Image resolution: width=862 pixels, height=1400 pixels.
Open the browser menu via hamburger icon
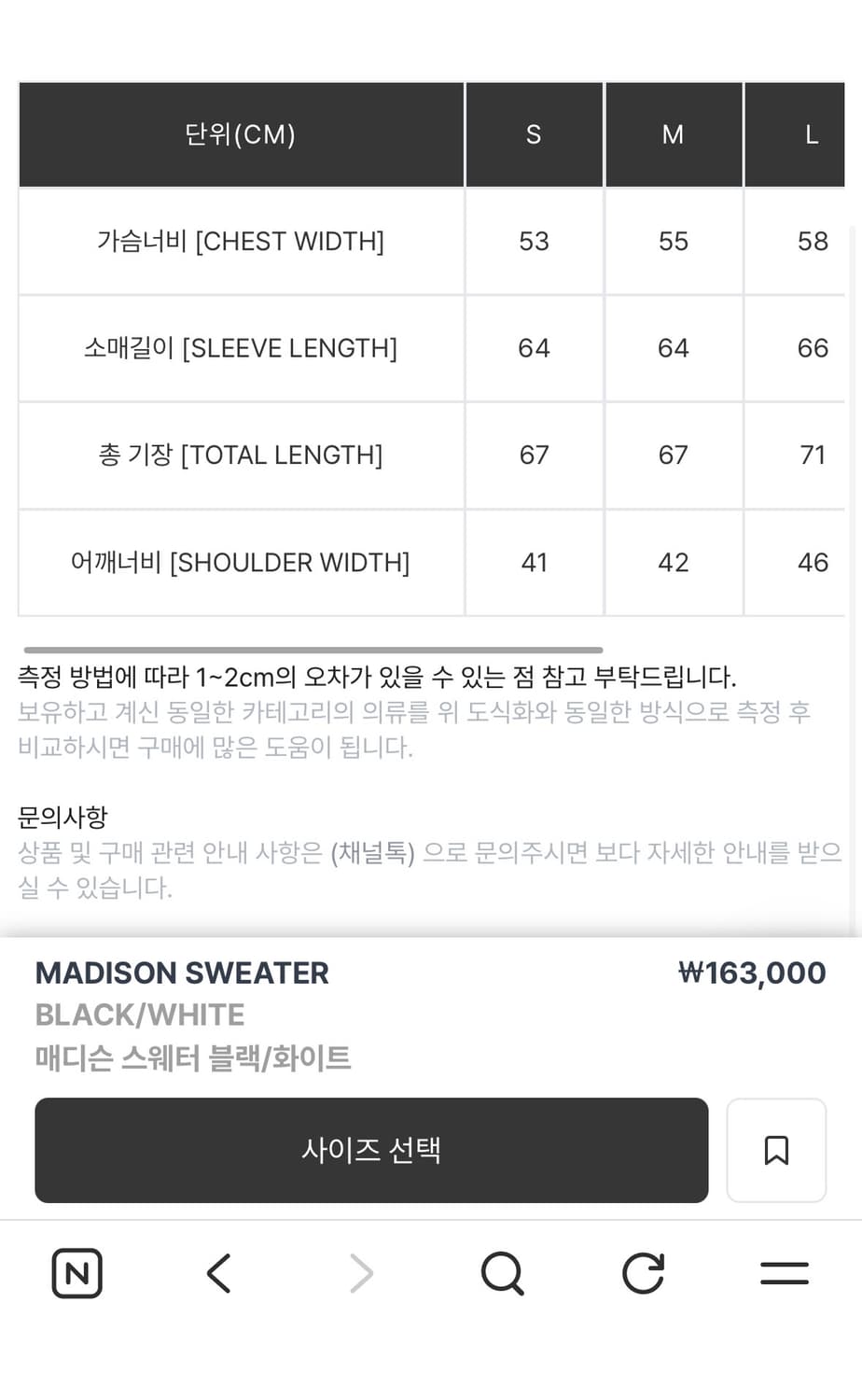tap(785, 1273)
